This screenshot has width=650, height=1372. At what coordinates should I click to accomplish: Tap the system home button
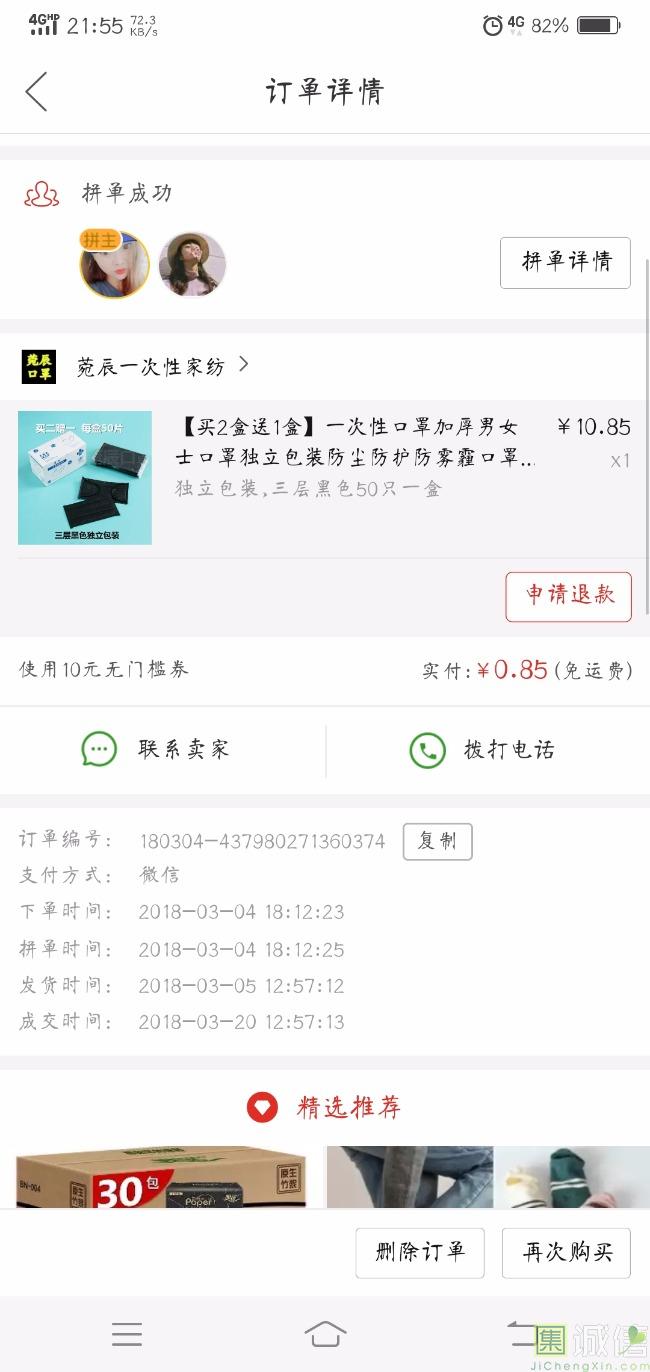coord(325,1333)
